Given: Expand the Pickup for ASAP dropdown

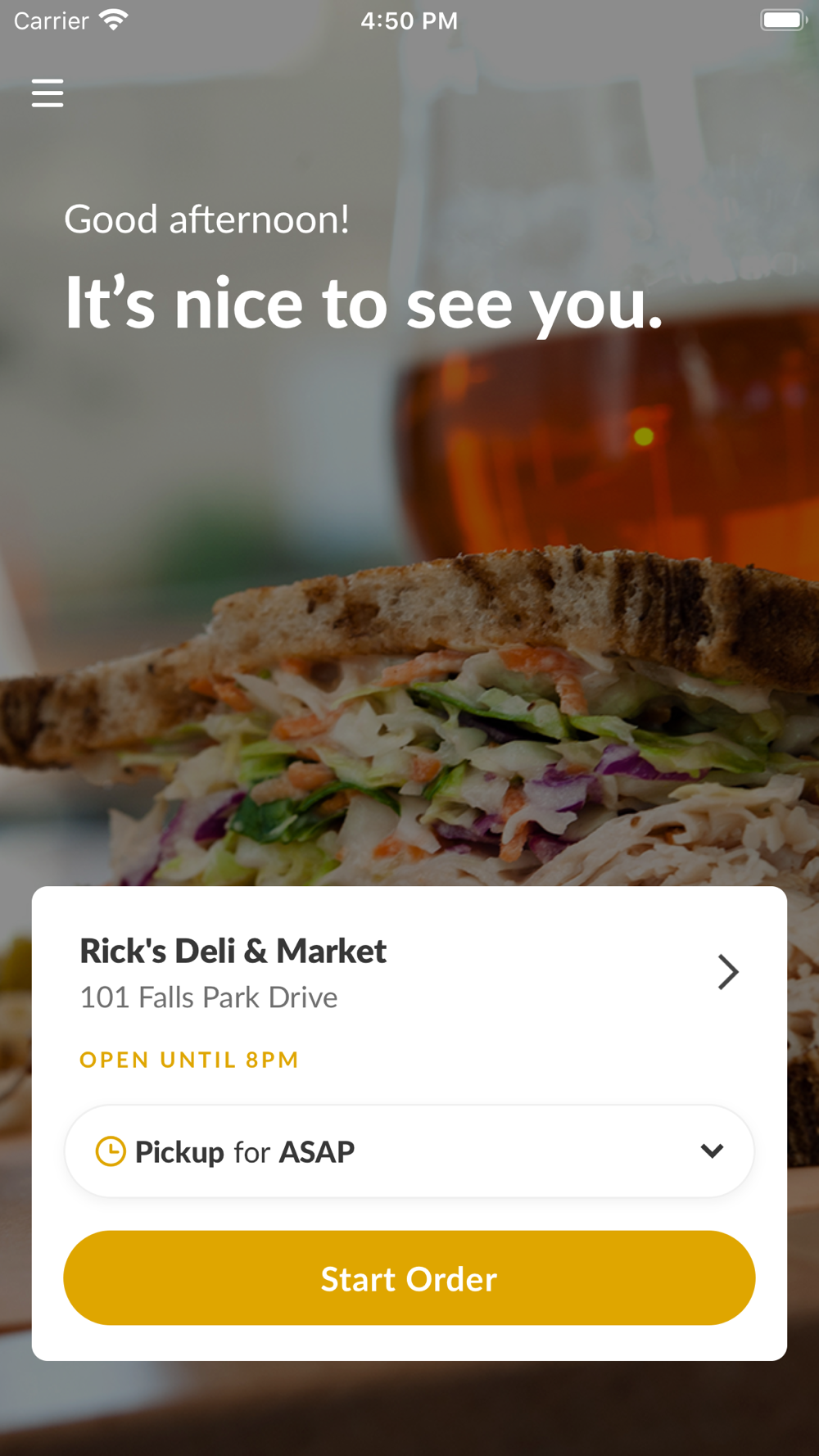Looking at the screenshot, I should click(x=711, y=1151).
